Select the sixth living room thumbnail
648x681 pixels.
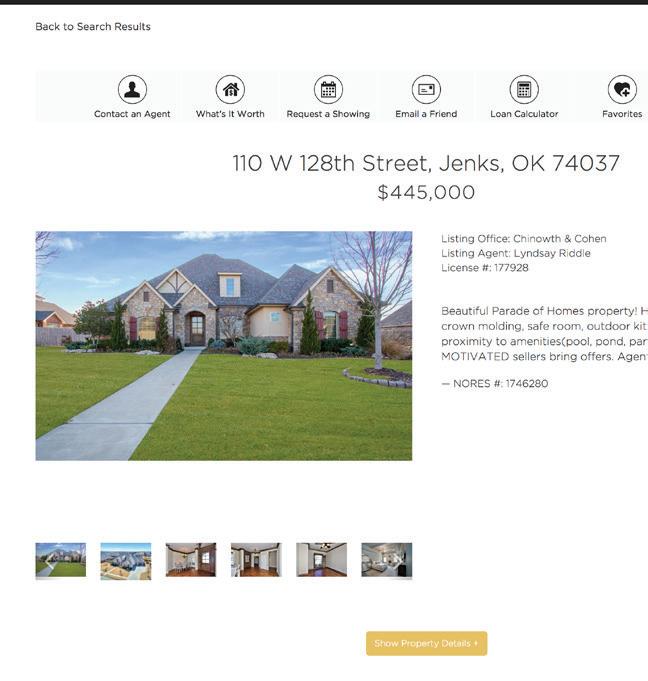click(x=386, y=560)
